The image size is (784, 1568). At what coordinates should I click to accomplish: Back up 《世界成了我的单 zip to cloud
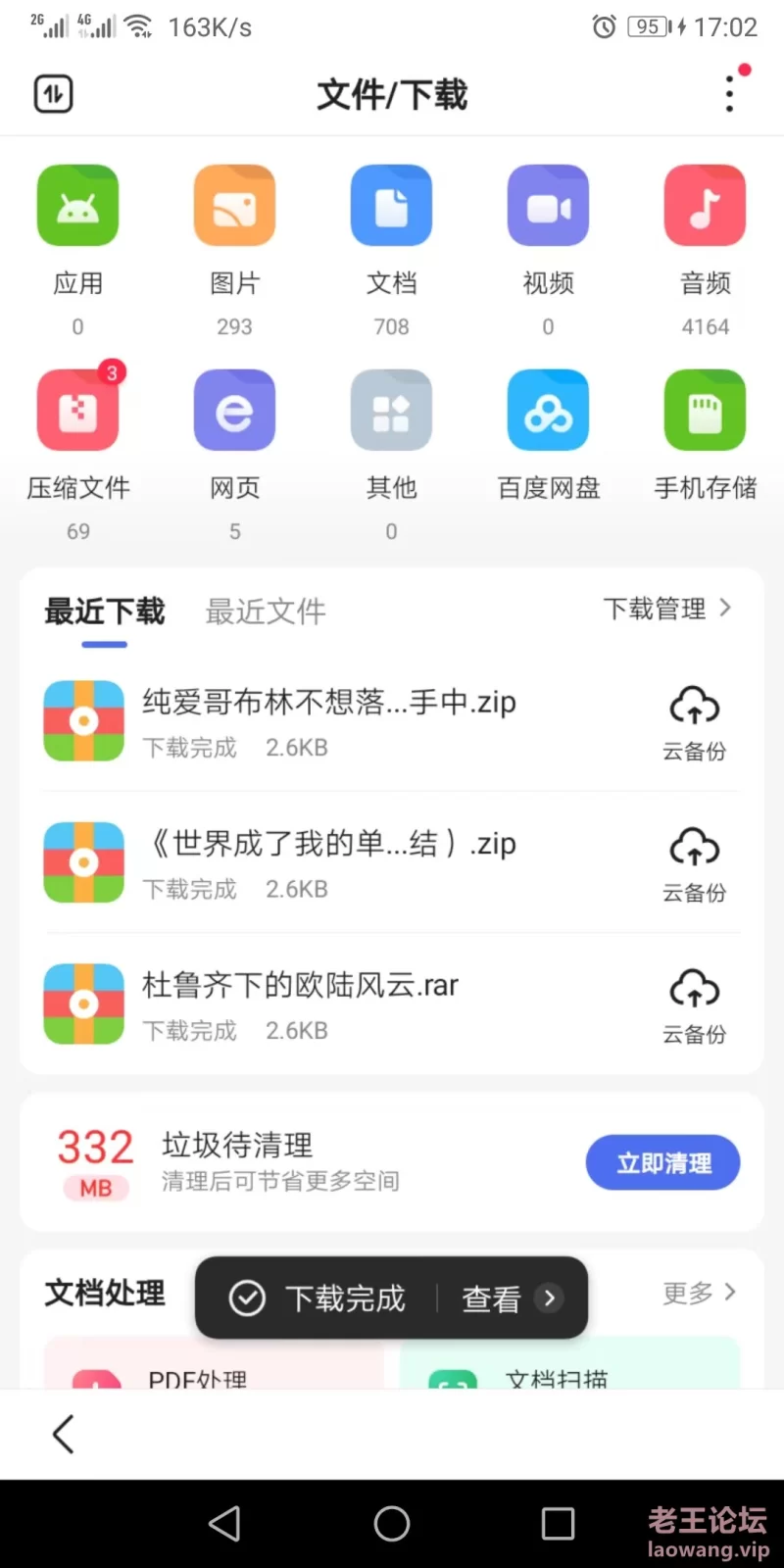click(694, 863)
